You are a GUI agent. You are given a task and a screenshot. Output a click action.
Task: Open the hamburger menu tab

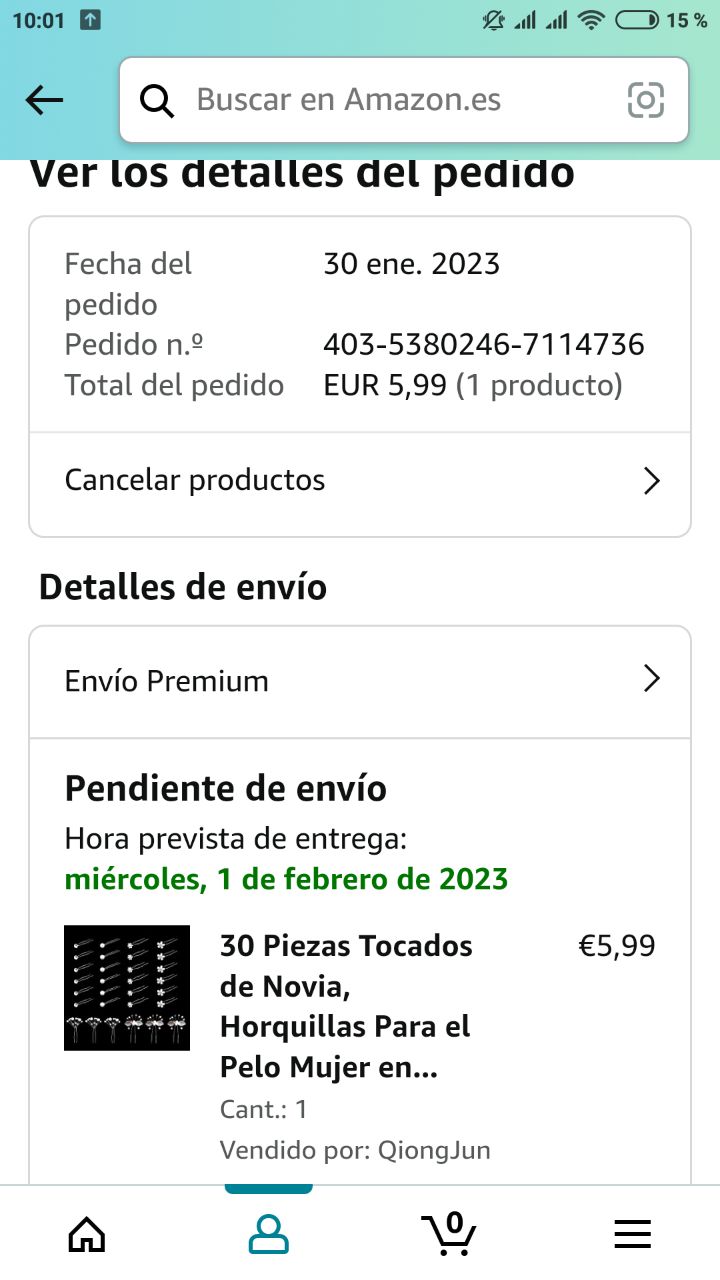point(632,1234)
